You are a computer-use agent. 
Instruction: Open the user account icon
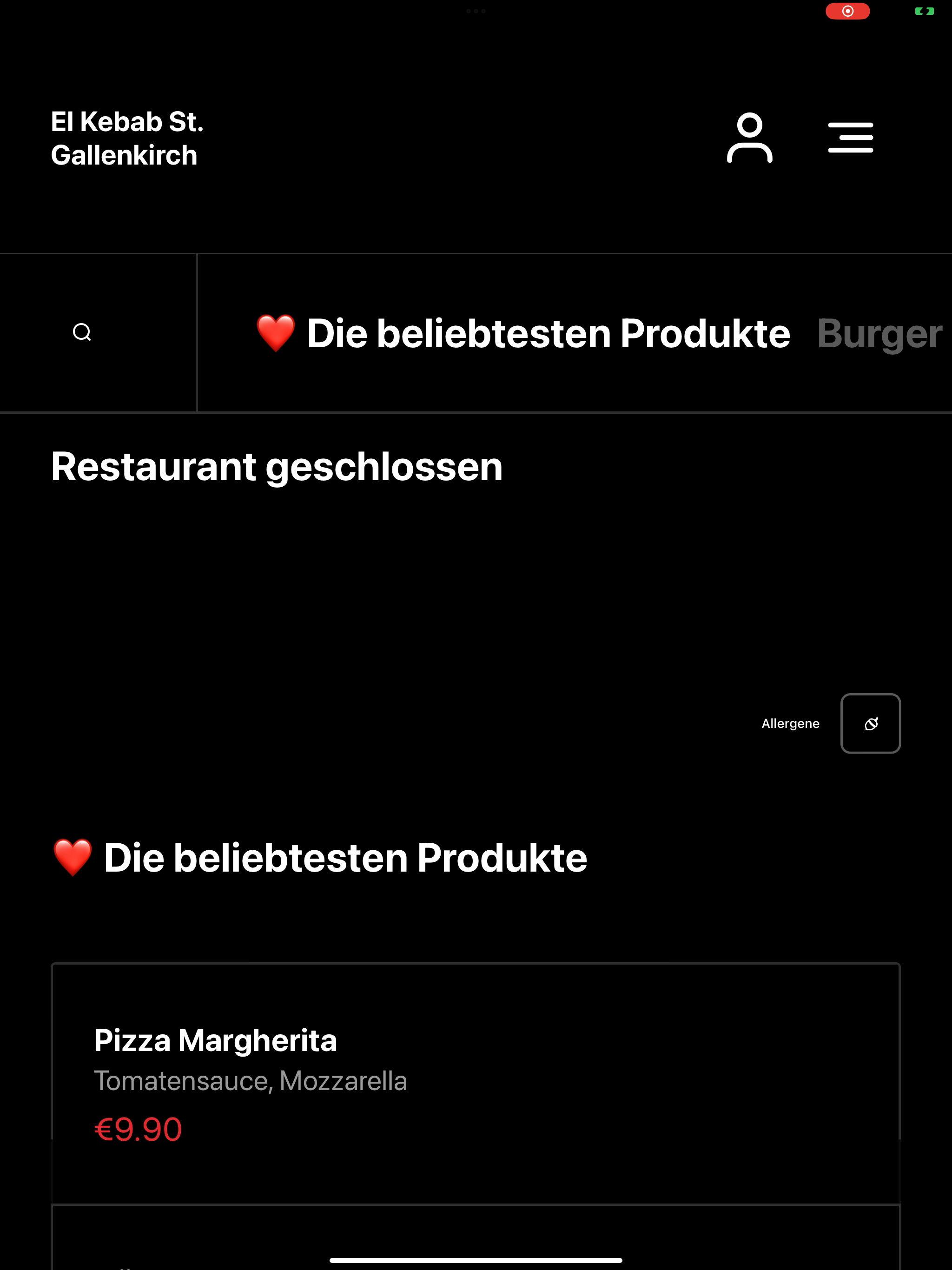pyautogui.click(x=749, y=138)
